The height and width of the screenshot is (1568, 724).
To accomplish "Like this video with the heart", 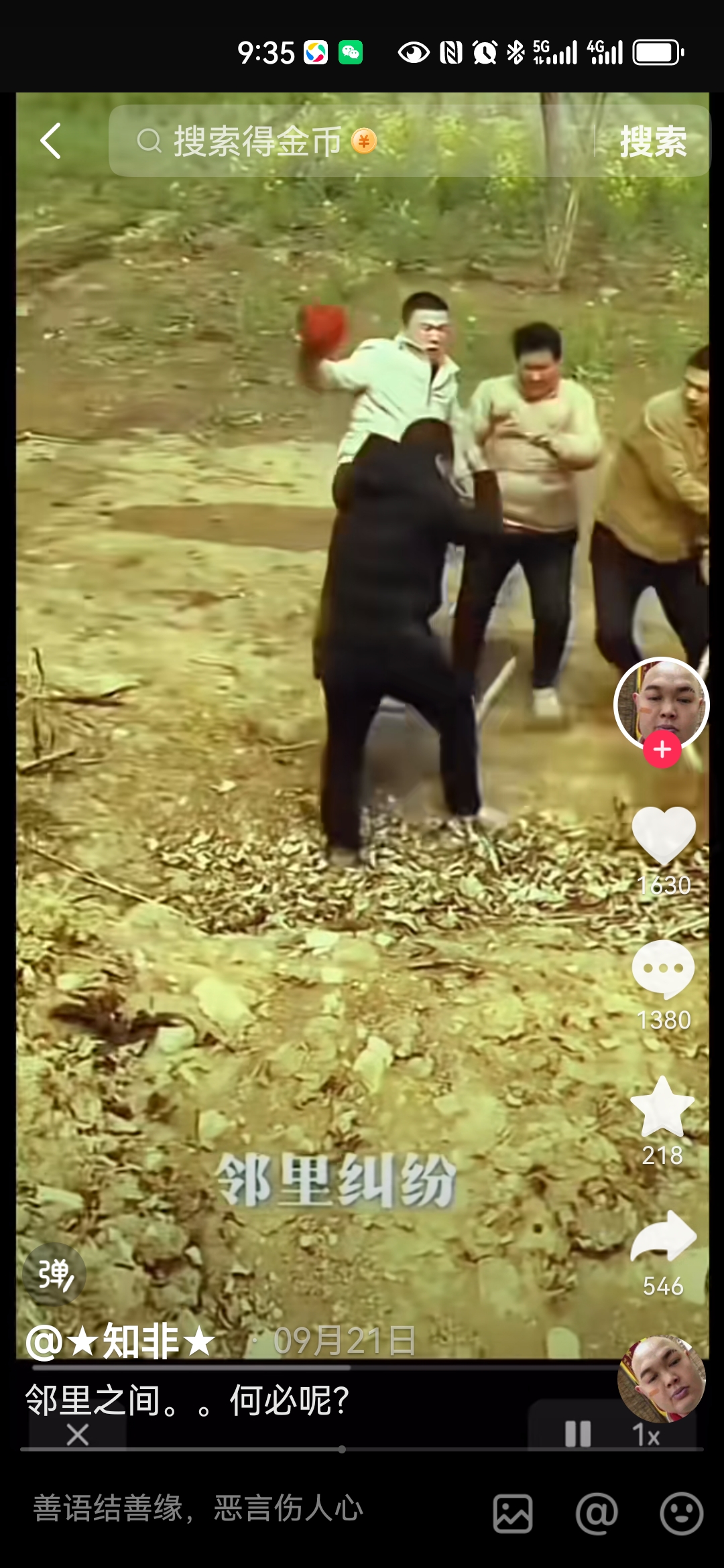I will pos(663,835).
